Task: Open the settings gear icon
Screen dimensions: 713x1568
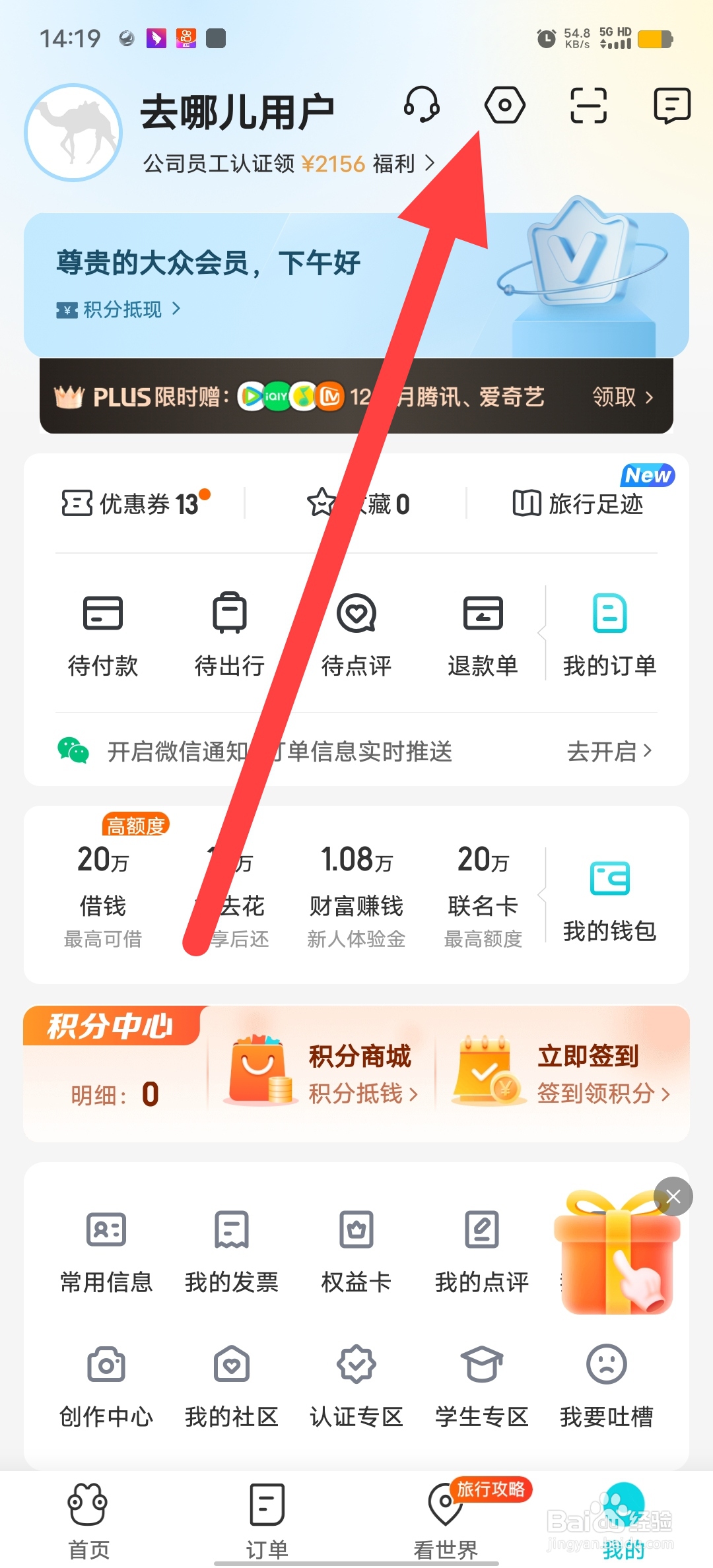Action: (504, 106)
